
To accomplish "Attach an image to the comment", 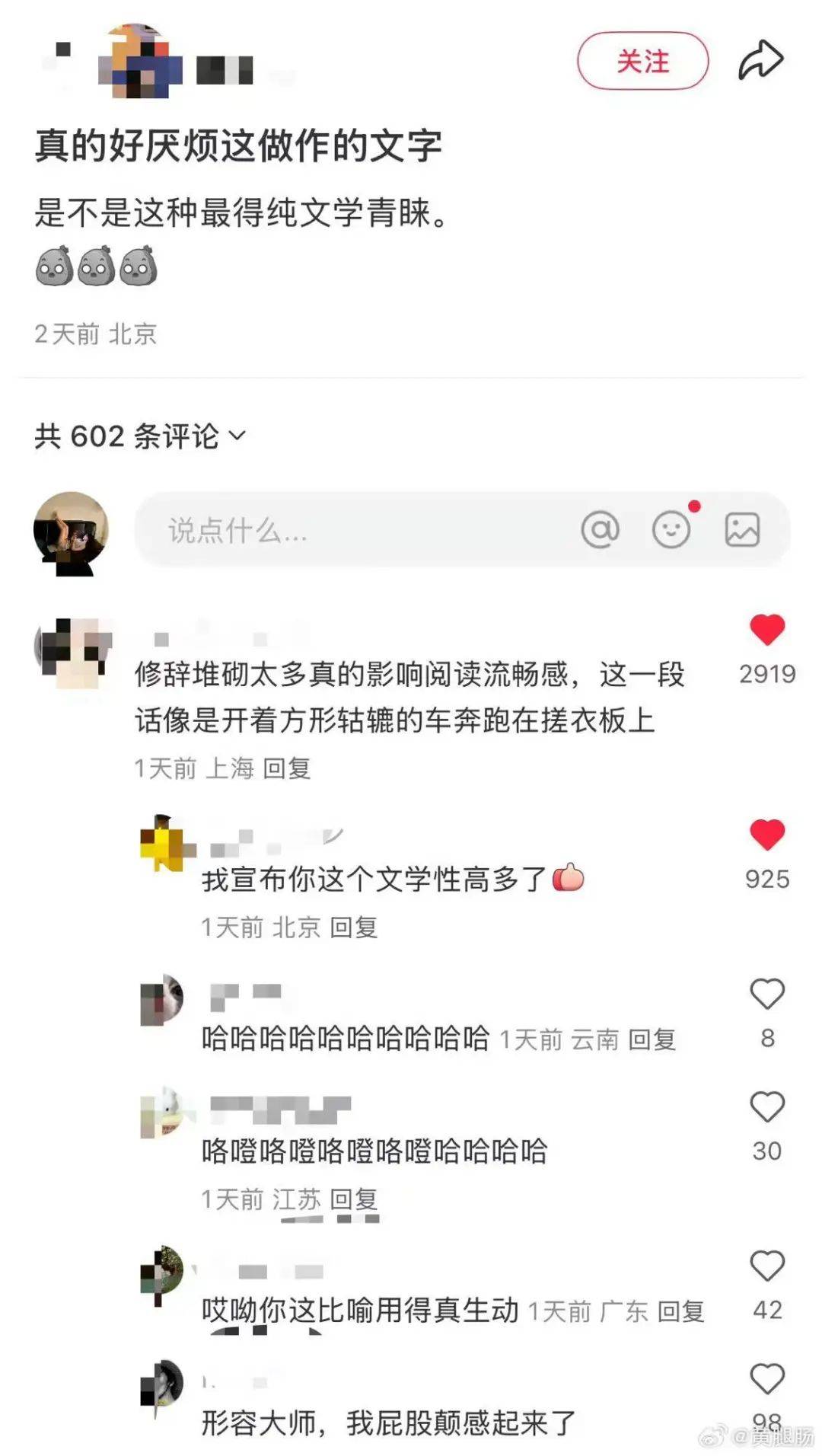I will pos(742,529).
